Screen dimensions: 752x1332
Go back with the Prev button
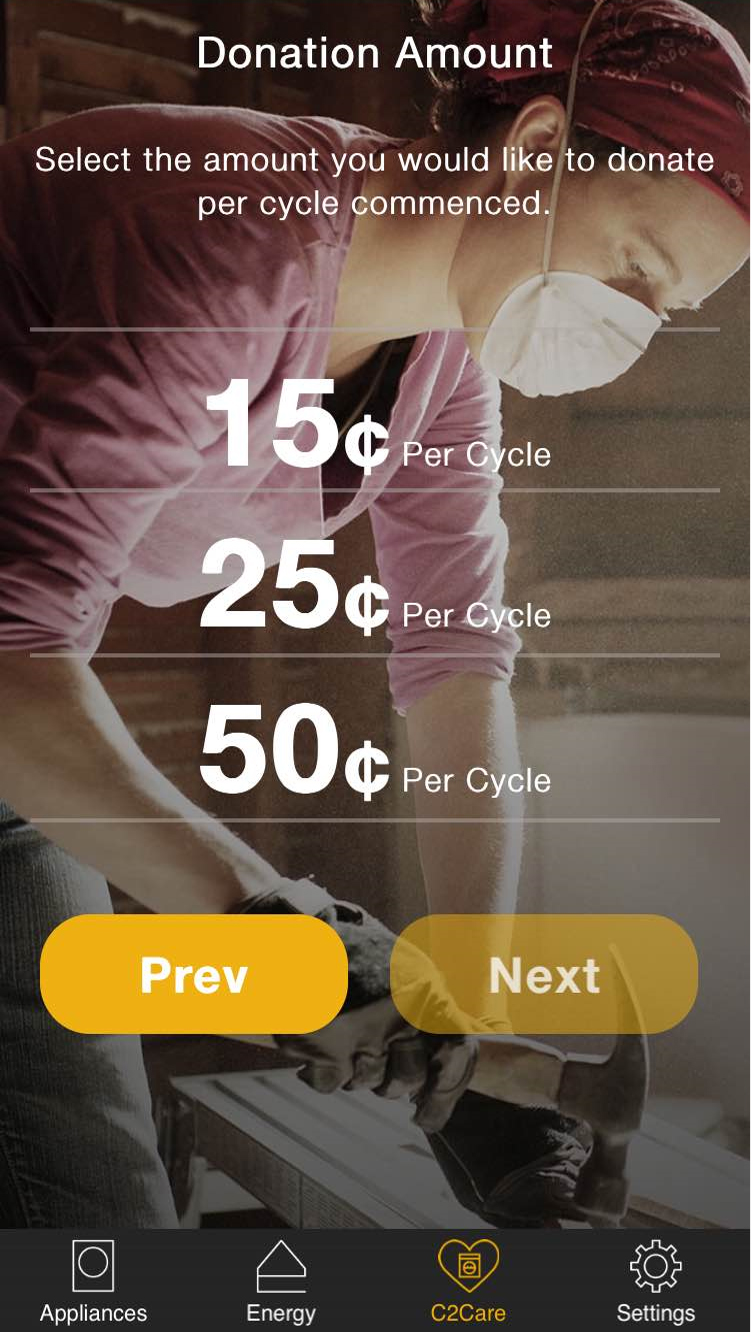click(194, 974)
